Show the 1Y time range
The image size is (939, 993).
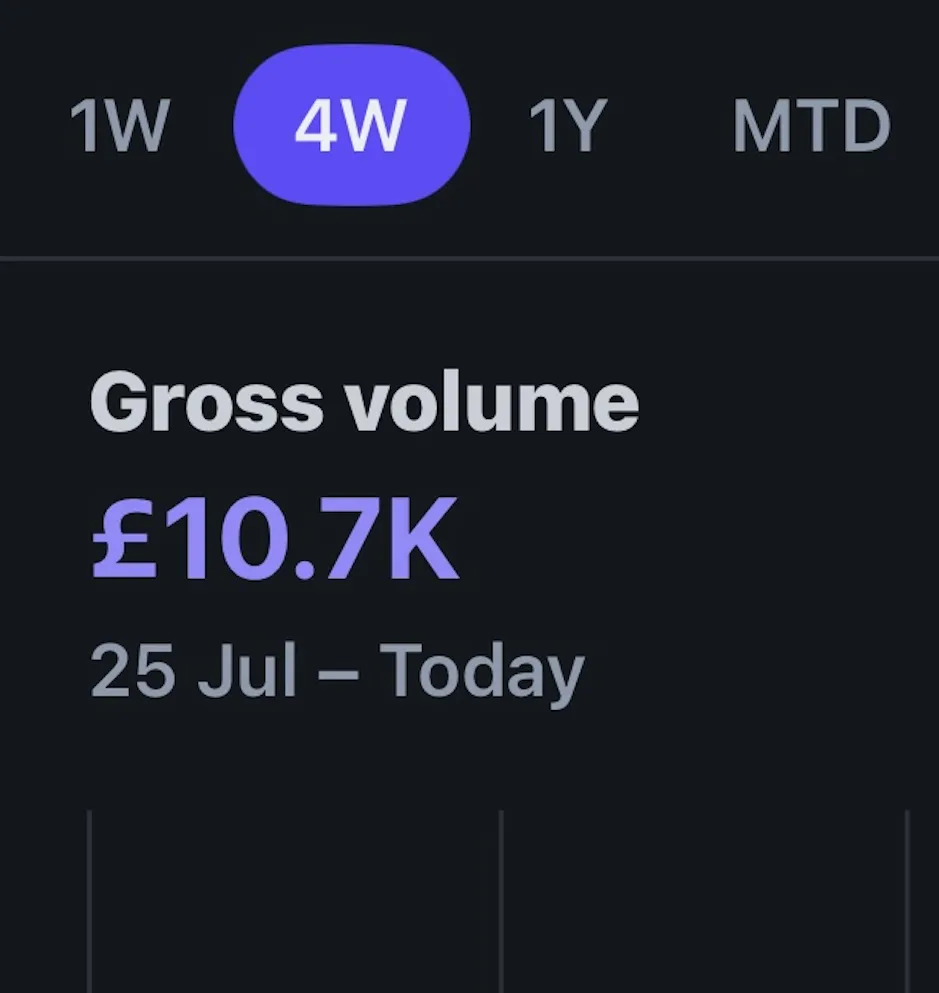tap(567, 127)
